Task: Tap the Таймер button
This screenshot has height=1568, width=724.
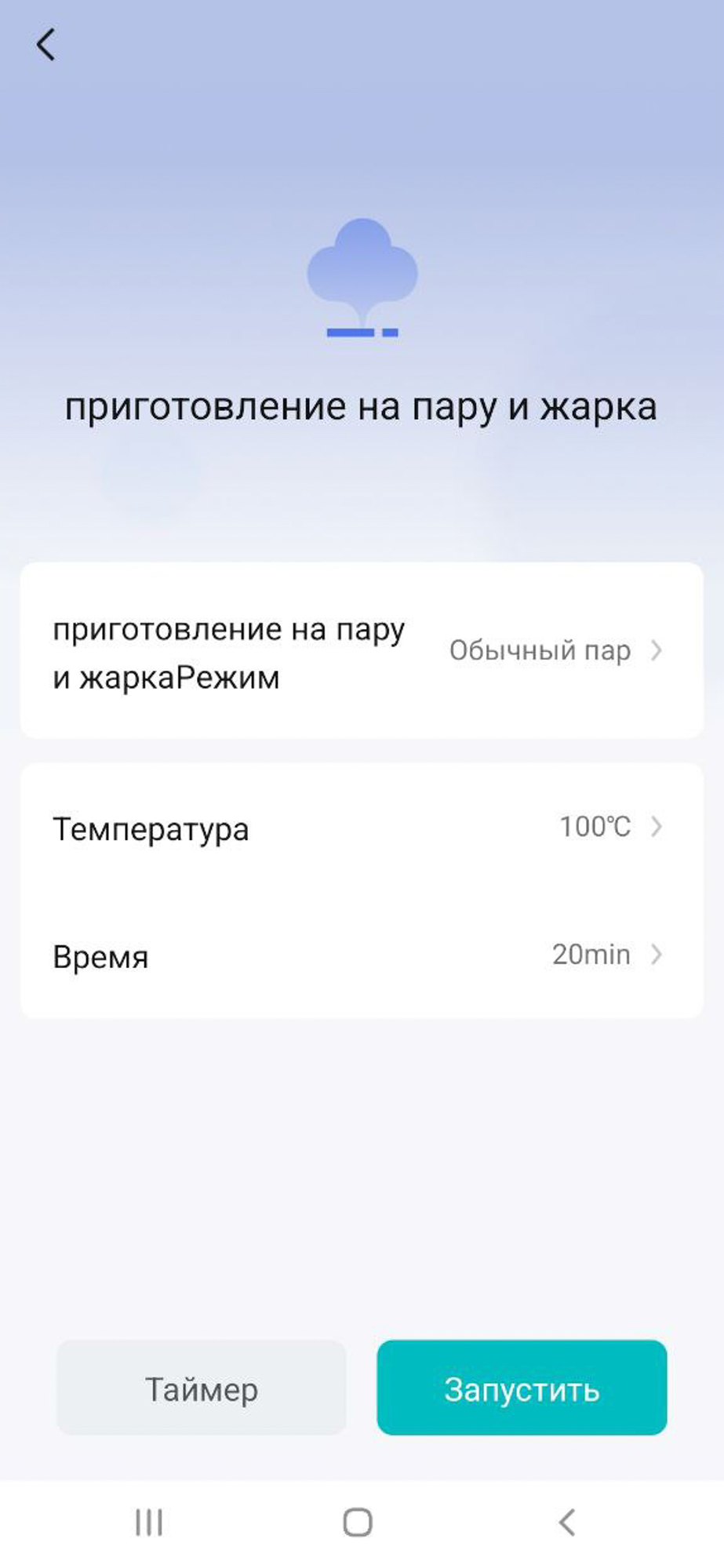Action: click(x=202, y=1388)
